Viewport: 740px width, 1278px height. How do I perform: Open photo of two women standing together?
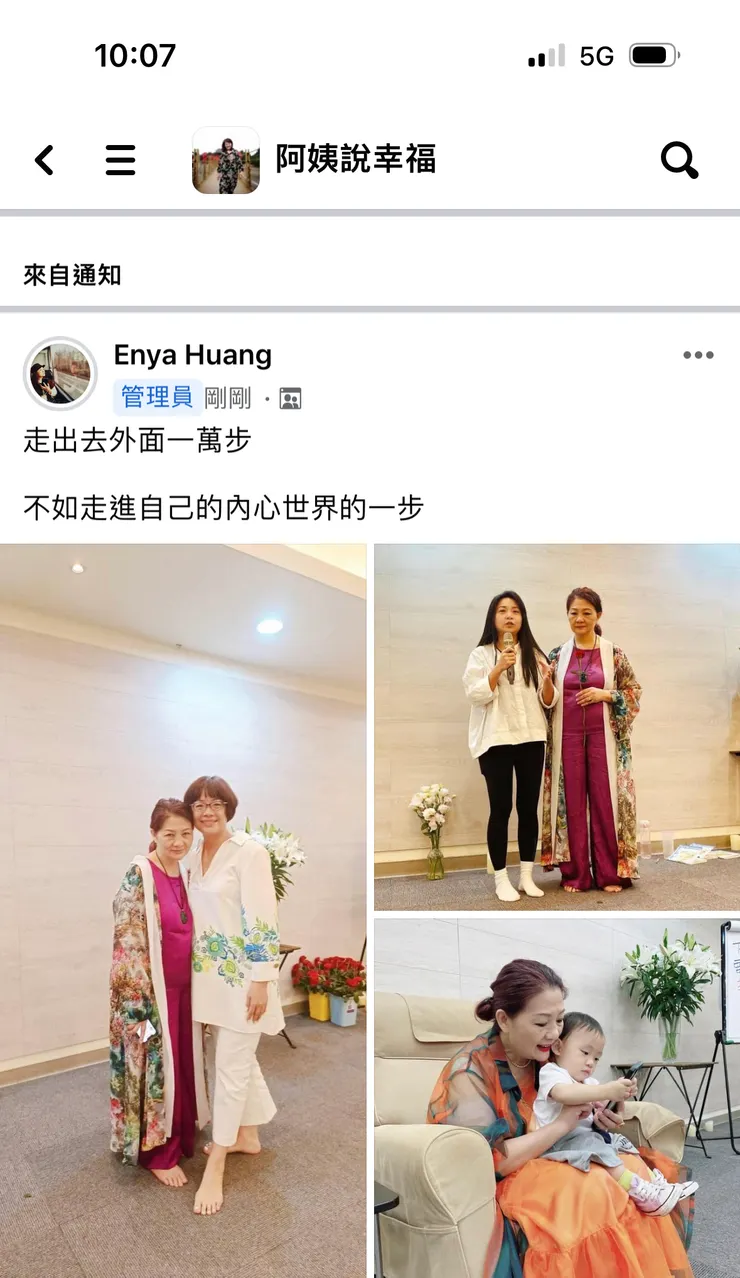tap(183, 910)
